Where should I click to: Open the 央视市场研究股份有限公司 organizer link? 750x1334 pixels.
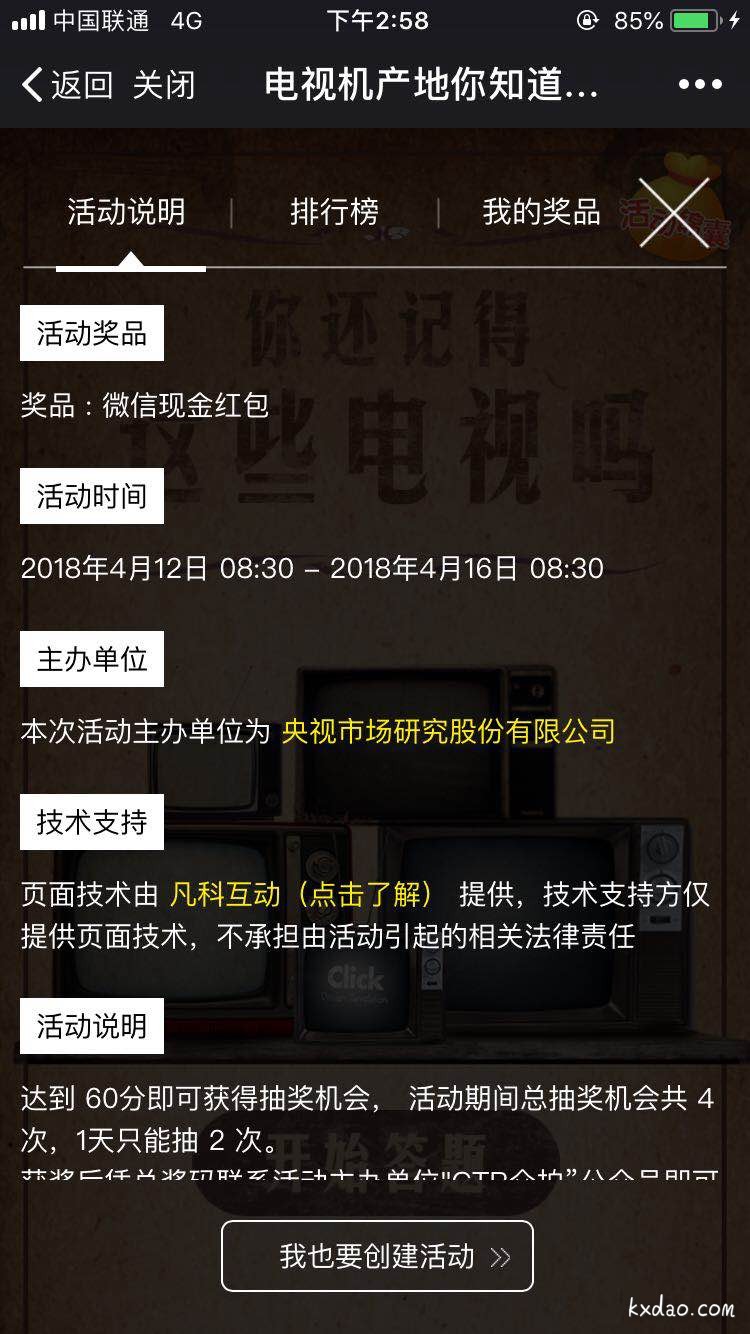(448, 732)
